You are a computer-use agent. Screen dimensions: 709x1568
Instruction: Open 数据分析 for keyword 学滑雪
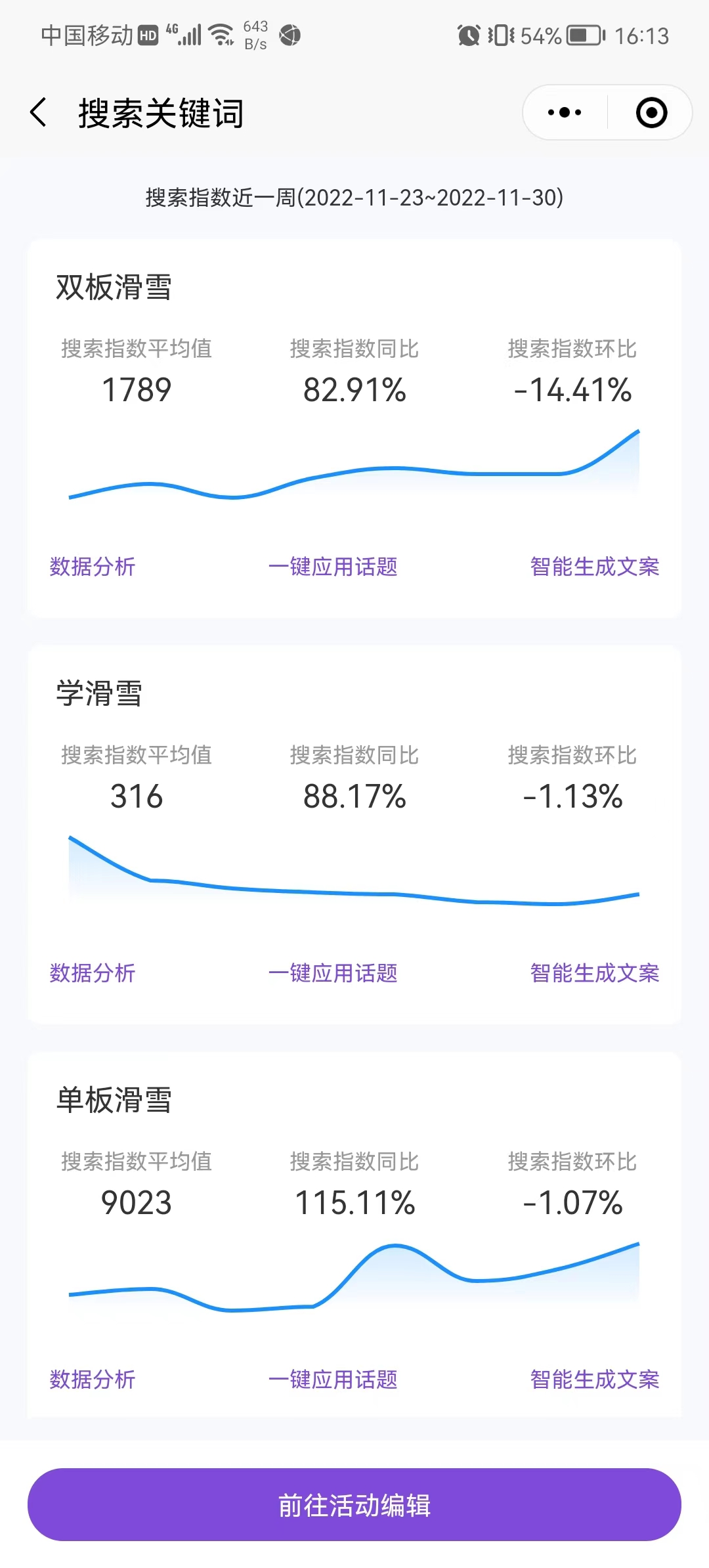pyautogui.click(x=93, y=974)
